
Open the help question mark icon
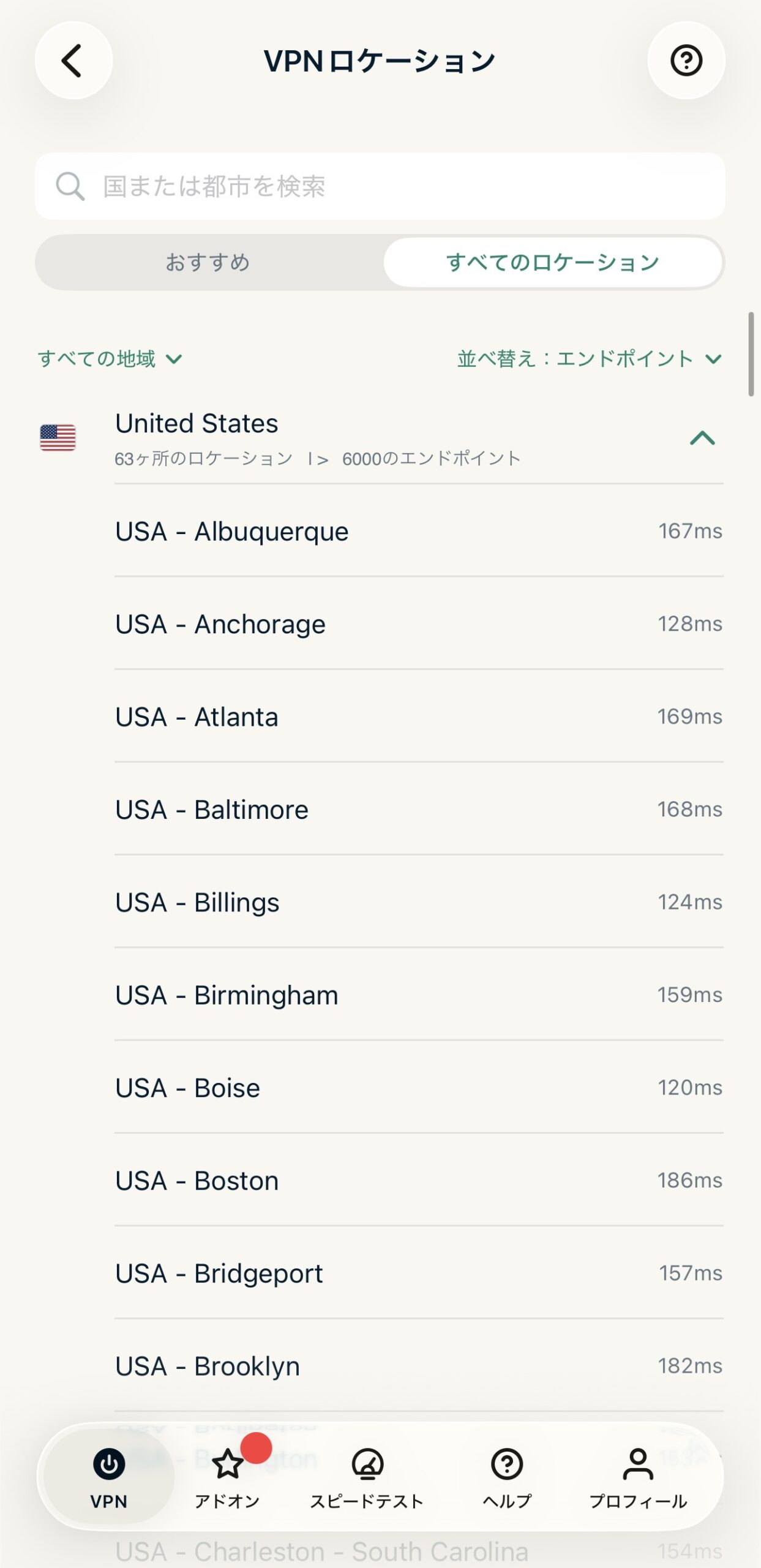pyautogui.click(x=686, y=61)
